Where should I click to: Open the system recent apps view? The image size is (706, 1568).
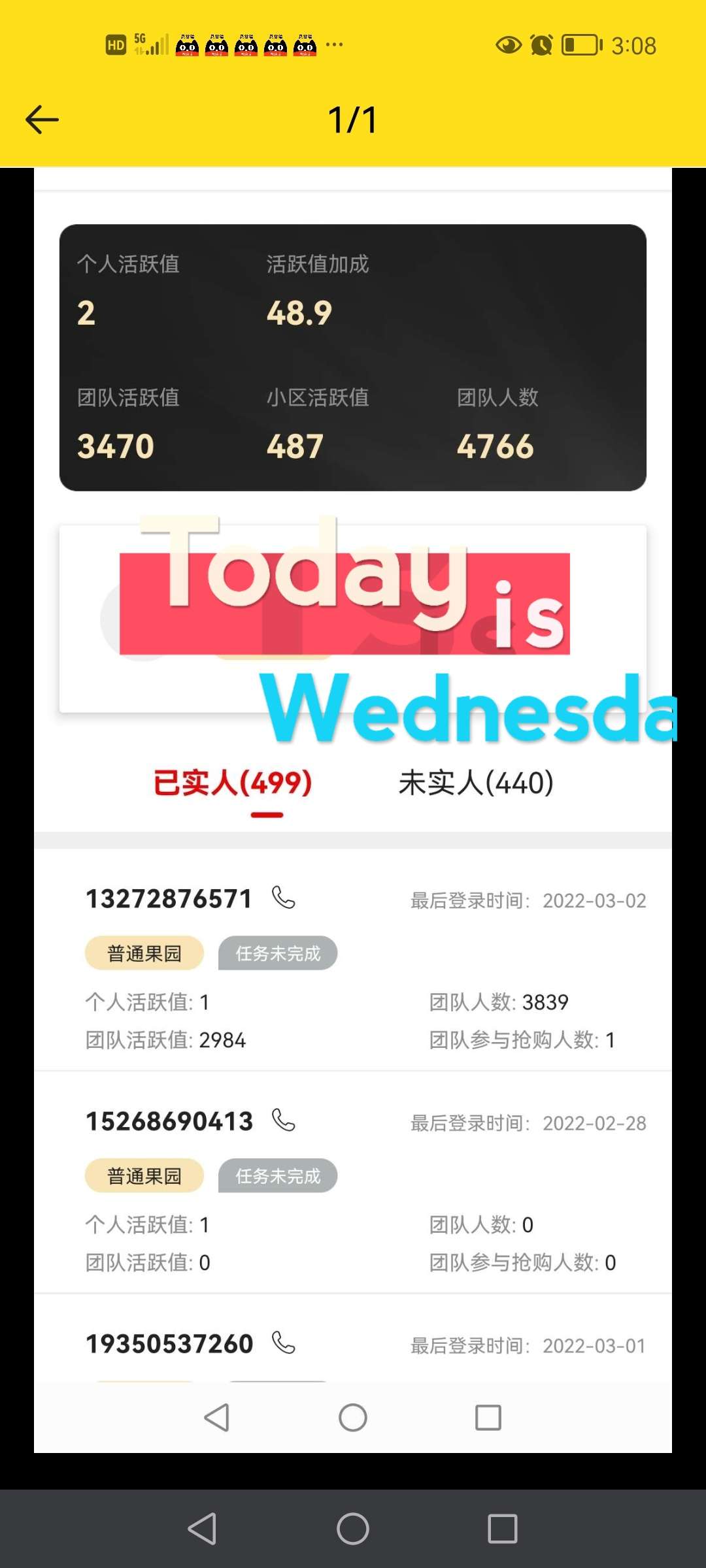(x=502, y=1529)
